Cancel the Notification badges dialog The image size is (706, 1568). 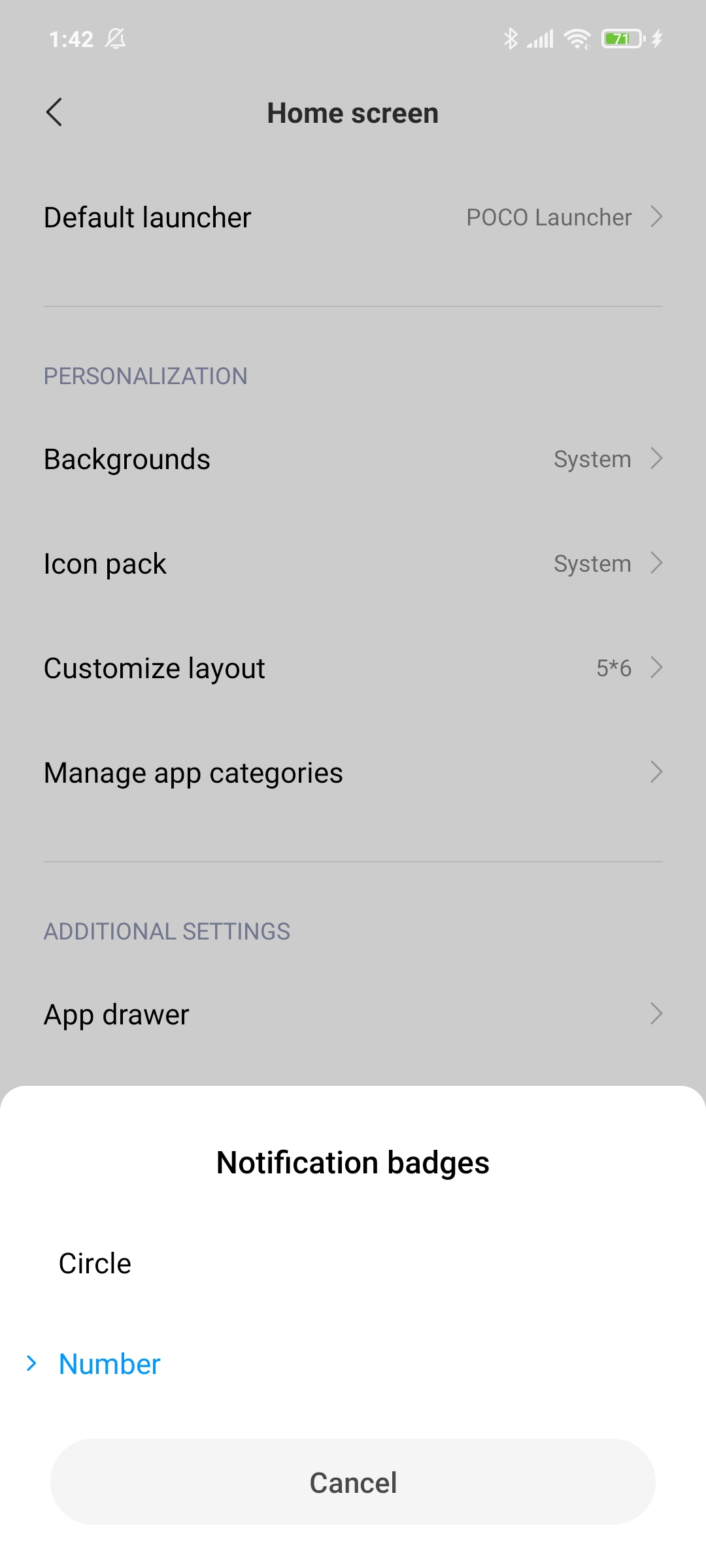(x=353, y=1482)
